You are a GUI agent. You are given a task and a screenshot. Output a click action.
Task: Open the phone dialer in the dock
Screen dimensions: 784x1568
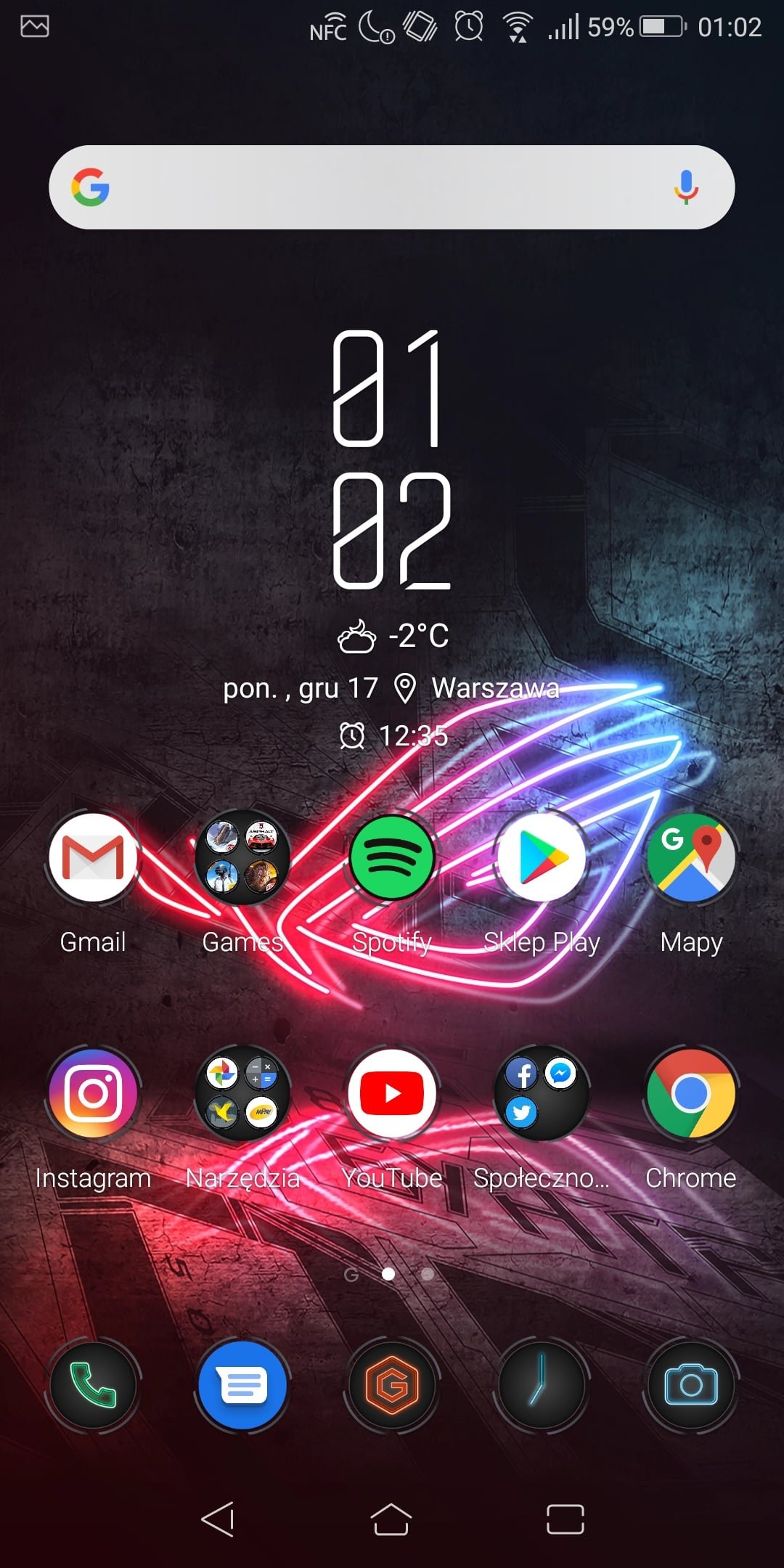(93, 1385)
